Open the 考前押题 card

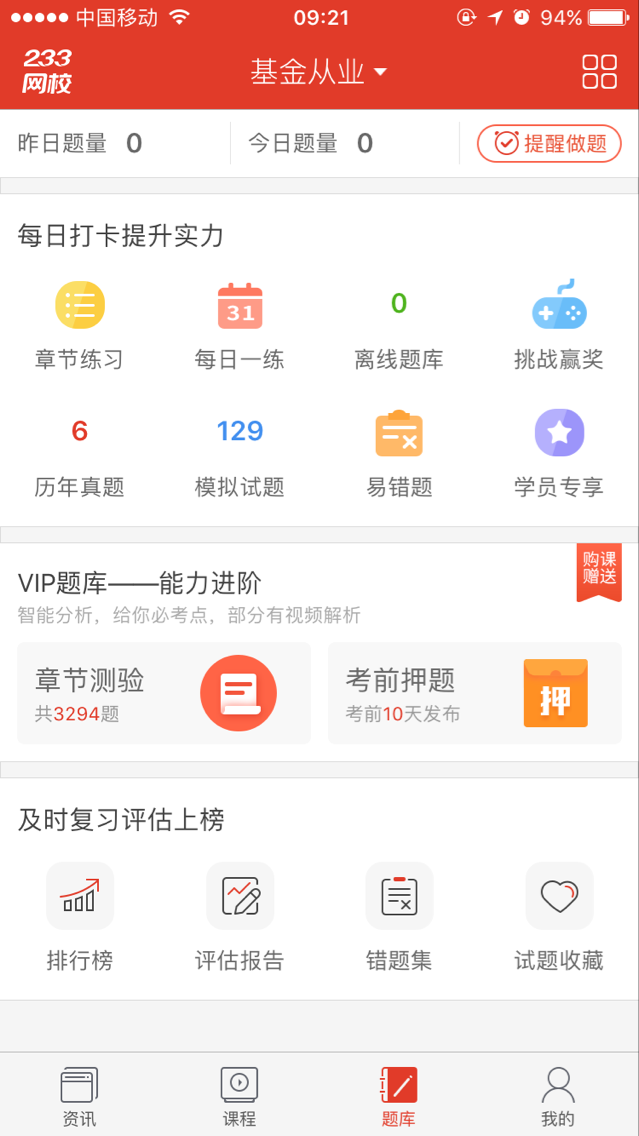[x=475, y=693]
